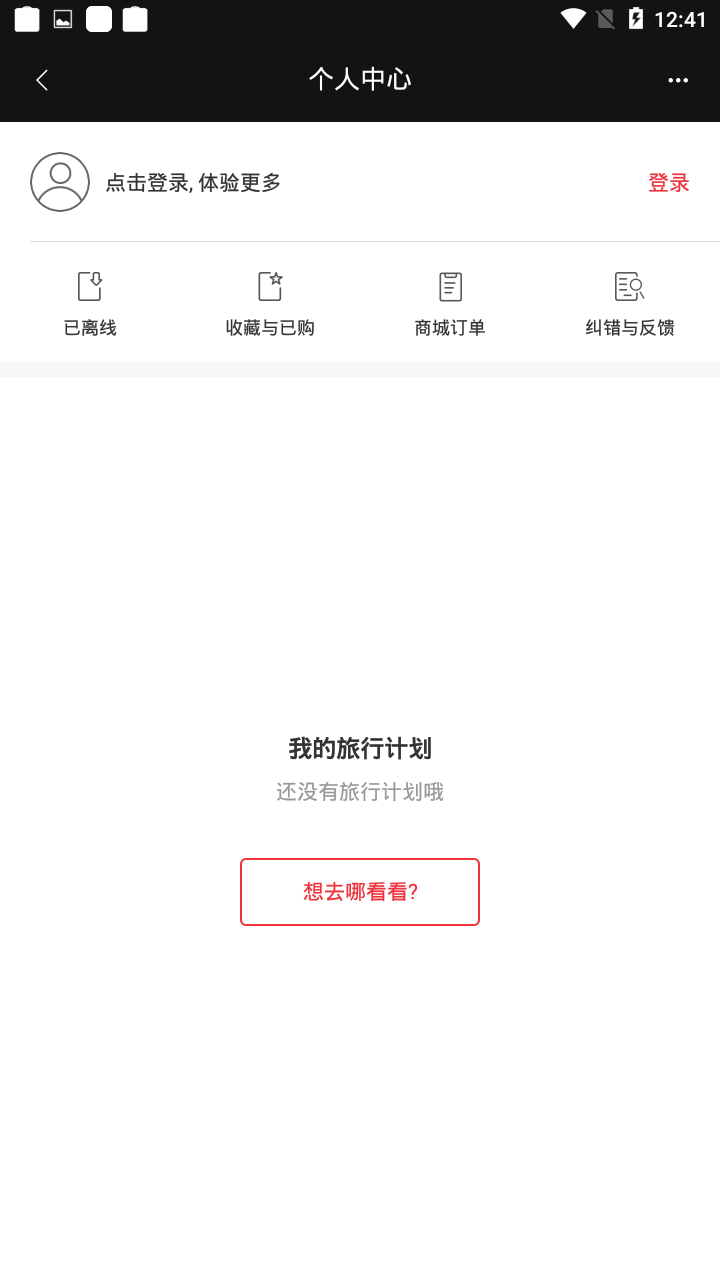Open the 纠错与反馈 feedback icon
The image size is (720, 1280).
click(x=629, y=285)
